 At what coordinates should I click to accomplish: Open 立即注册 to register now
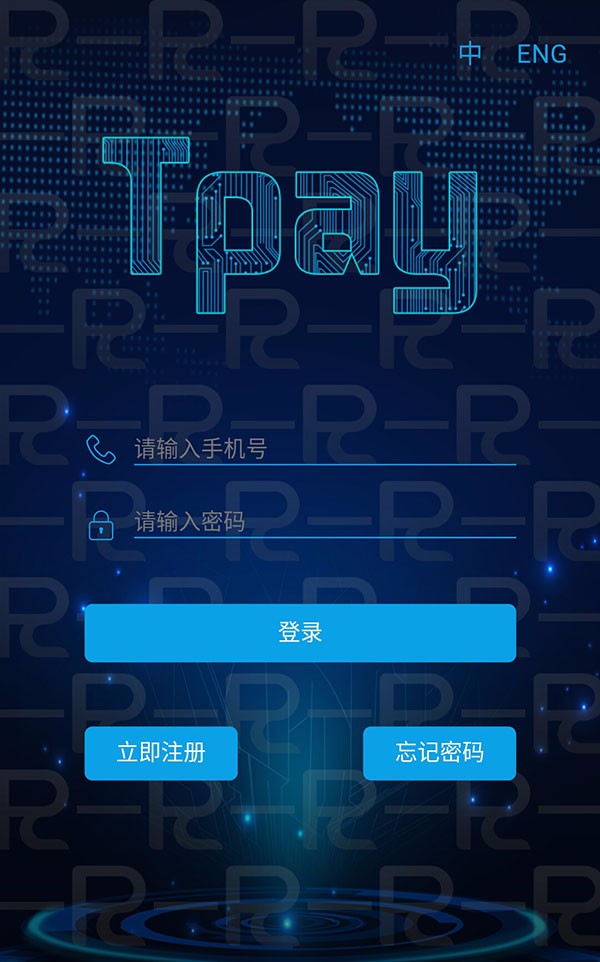click(x=161, y=753)
